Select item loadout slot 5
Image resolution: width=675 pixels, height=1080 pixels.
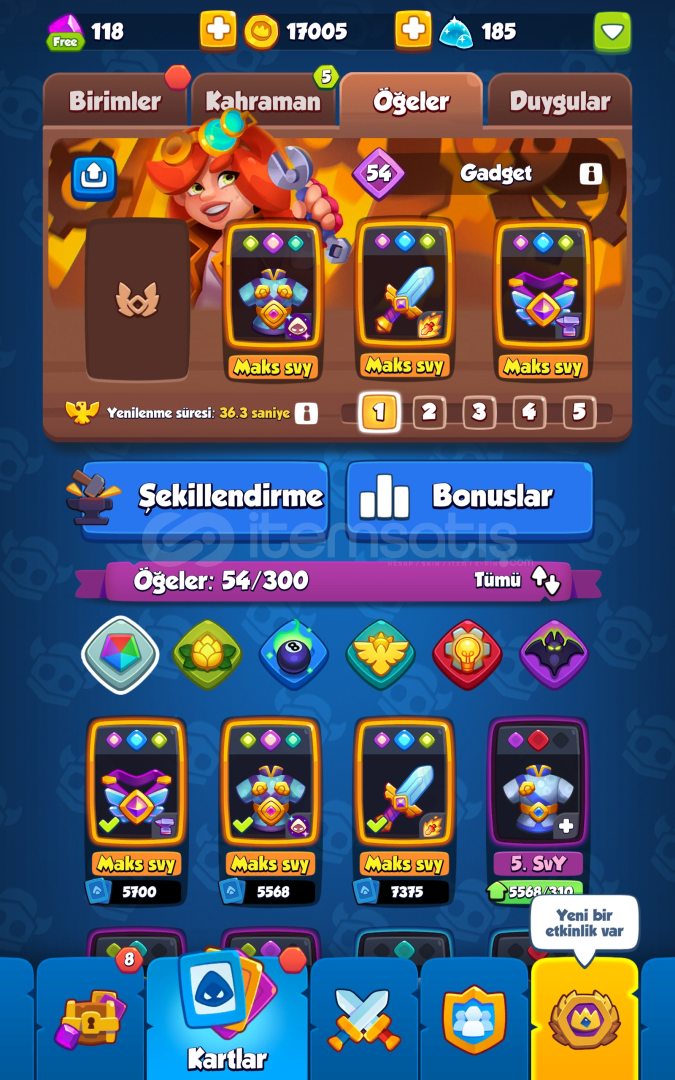click(x=579, y=412)
